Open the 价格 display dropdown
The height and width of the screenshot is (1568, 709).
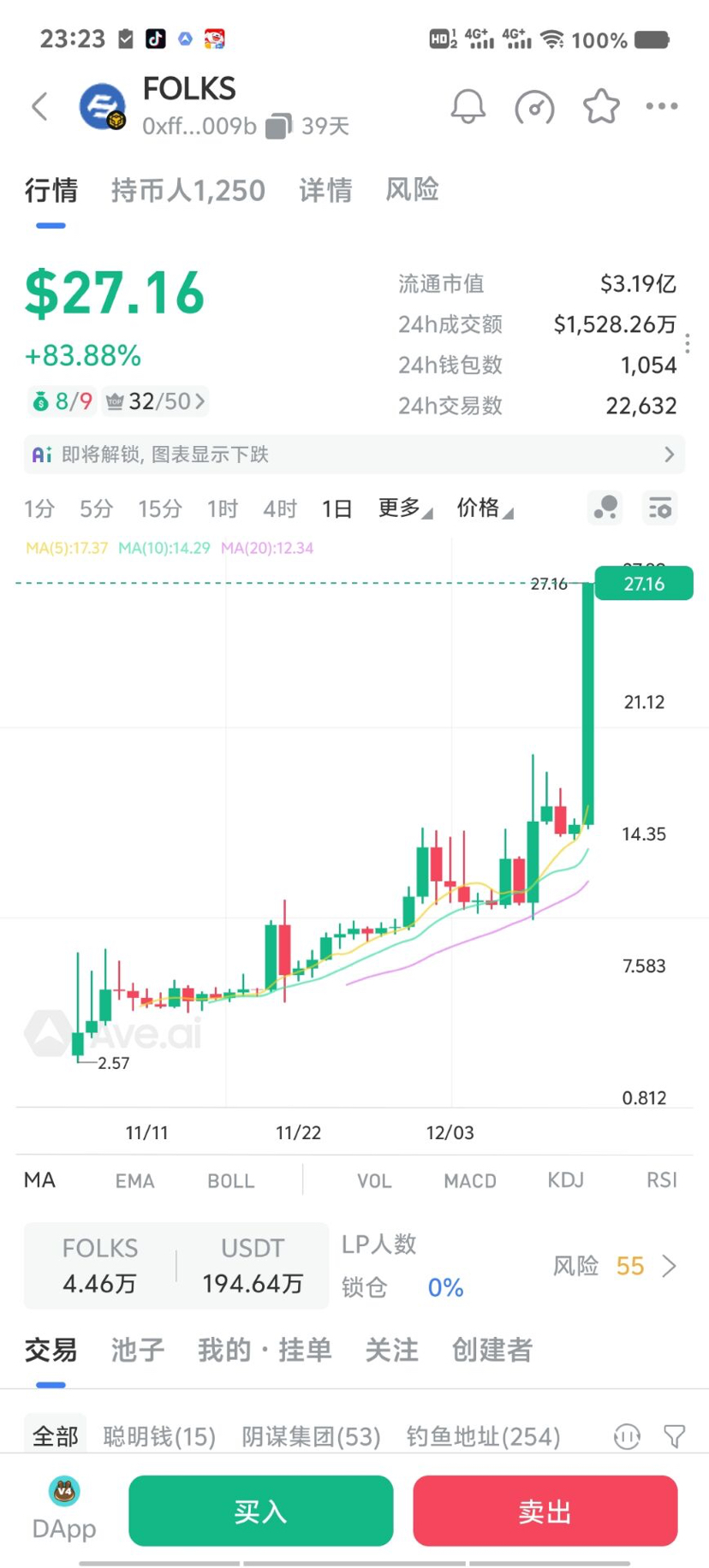coord(484,508)
